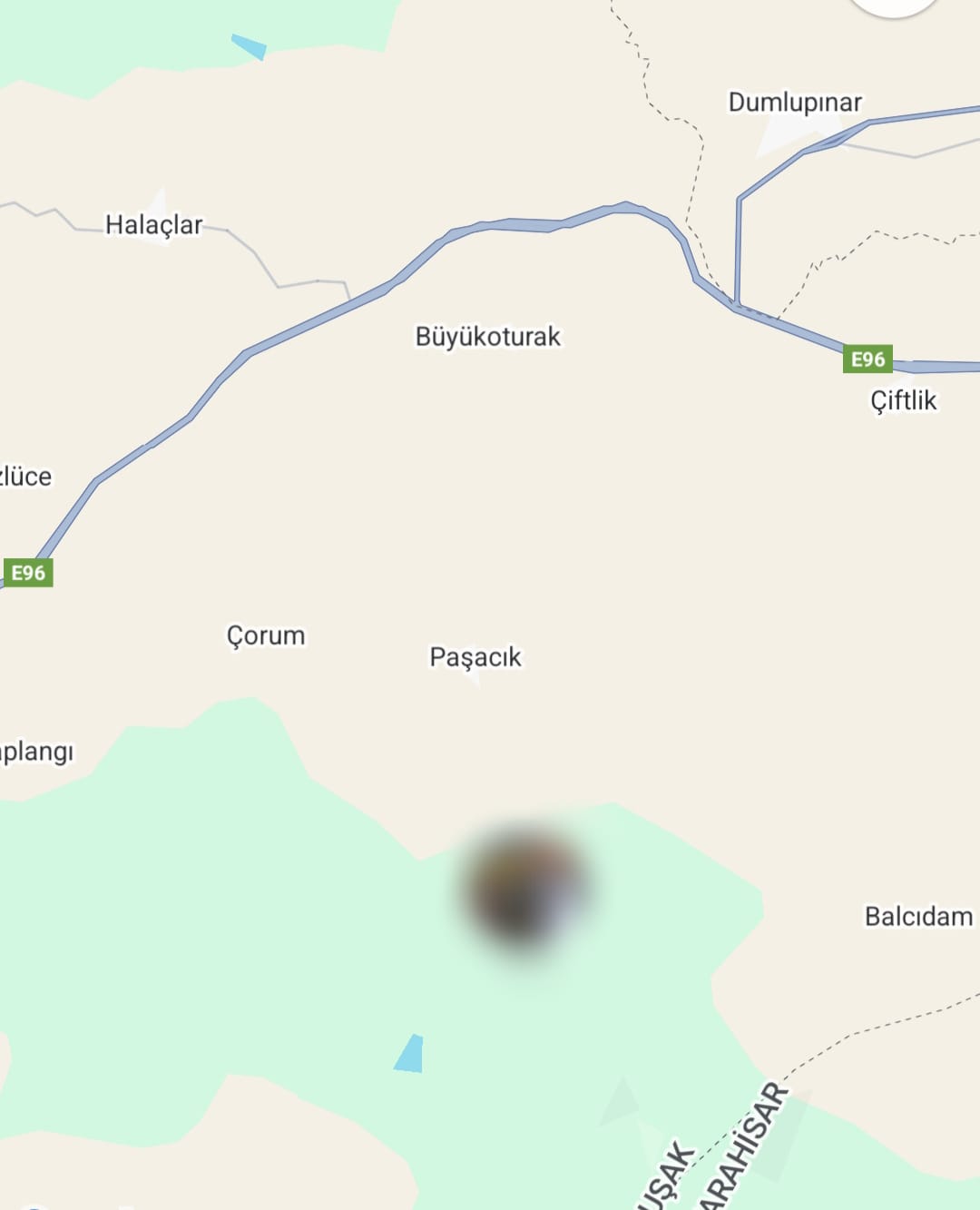Tap the white round button in the corner
980x1210 pixels.
pyautogui.click(x=894, y=5)
